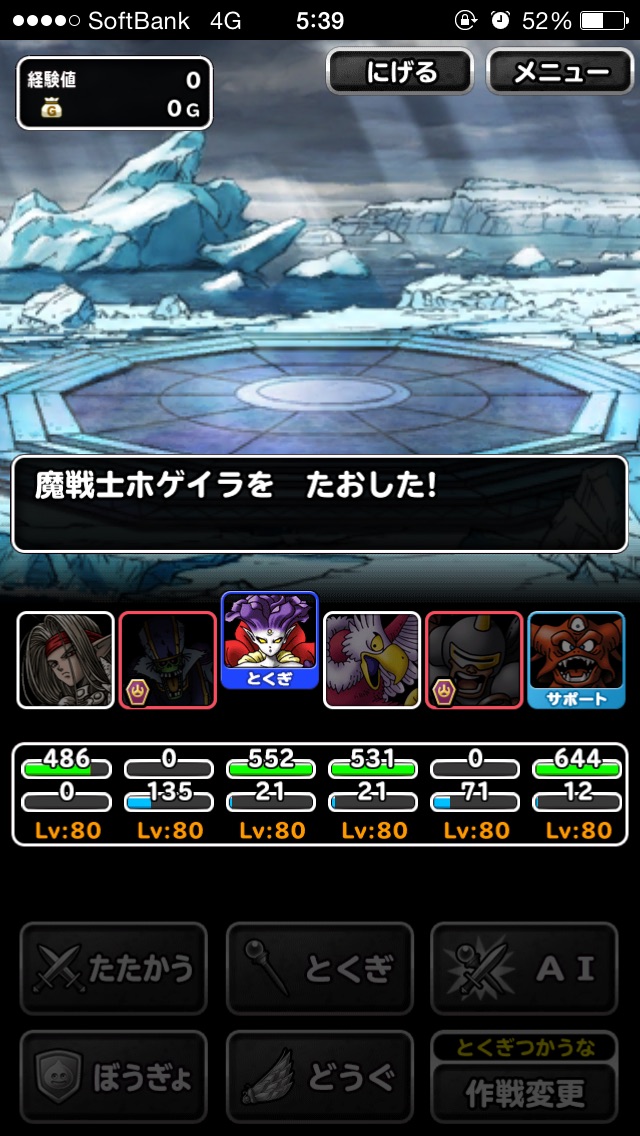The width and height of the screenshot is (640, 1136).
Task: Select the eagle monster portrait
Action: (372, 659)
